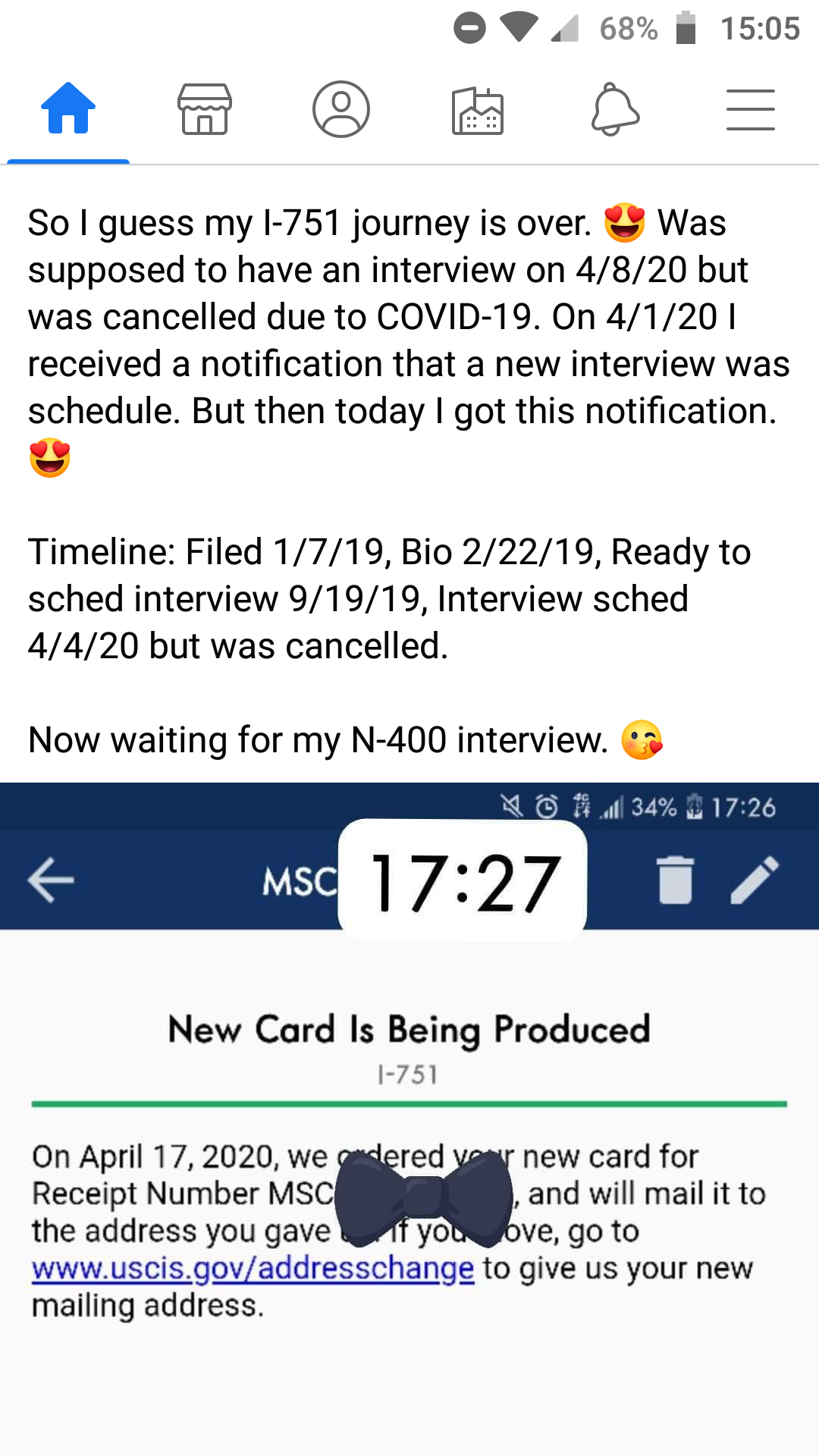Open the hamburger menu
This screenshot has width=819, height=1456.
[751, 110]
